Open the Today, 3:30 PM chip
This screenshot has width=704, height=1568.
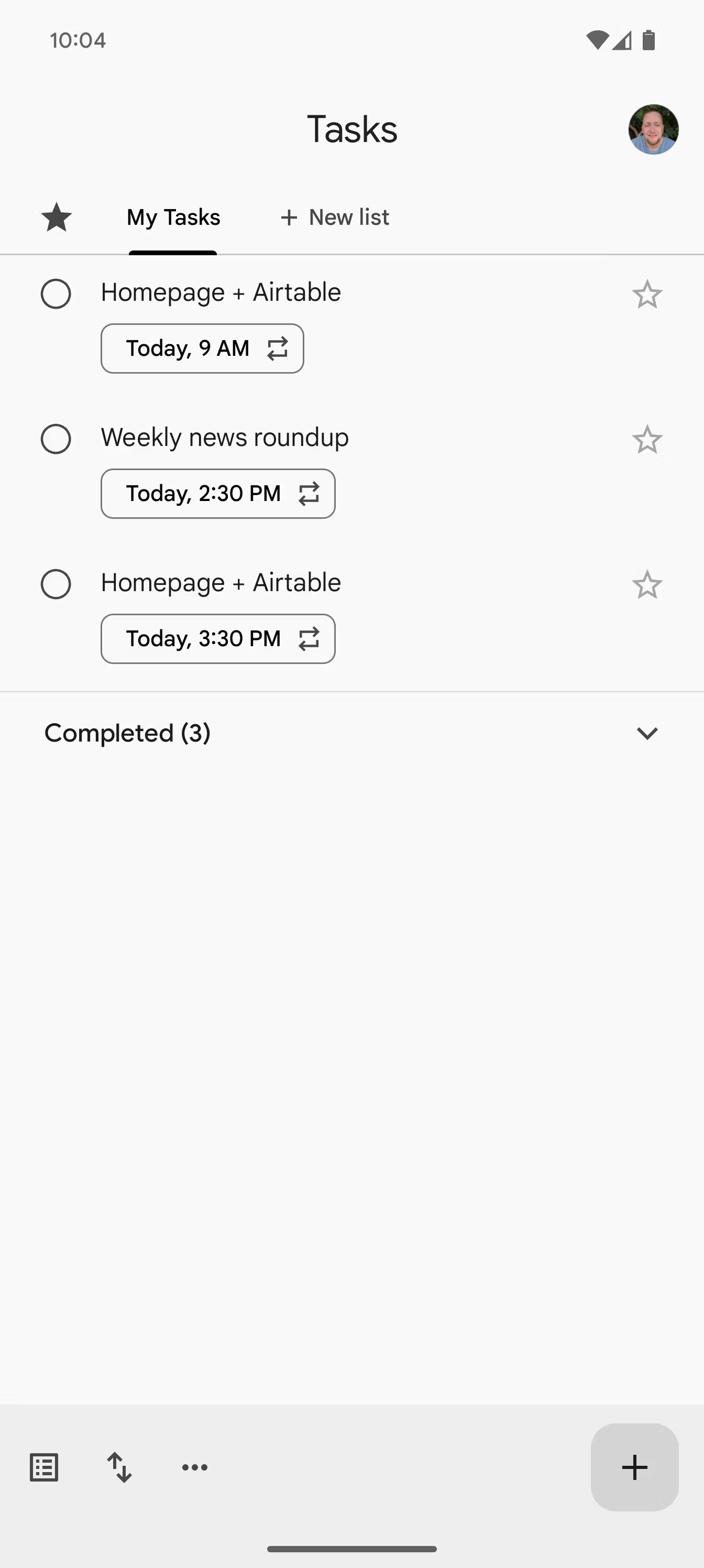218,638
